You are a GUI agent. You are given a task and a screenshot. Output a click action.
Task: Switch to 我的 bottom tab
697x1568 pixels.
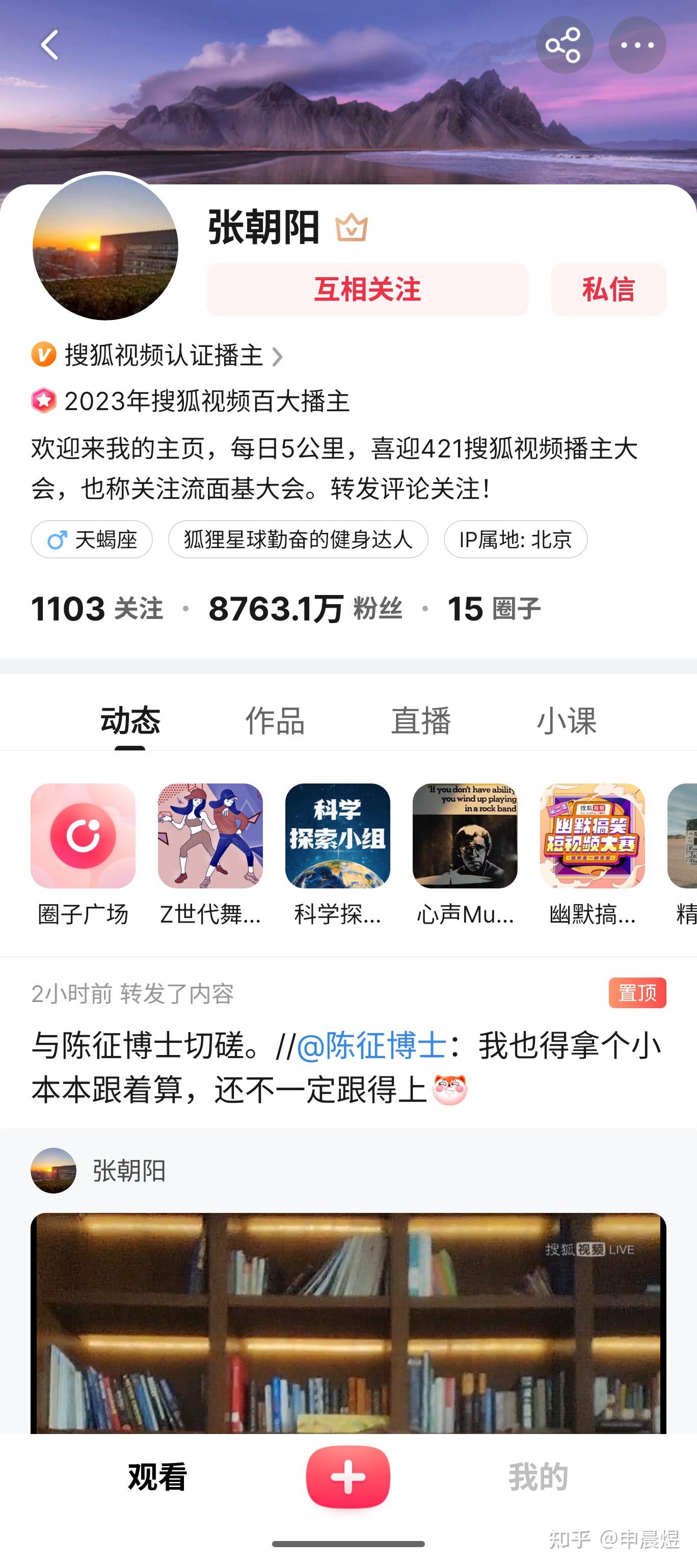538,1477
